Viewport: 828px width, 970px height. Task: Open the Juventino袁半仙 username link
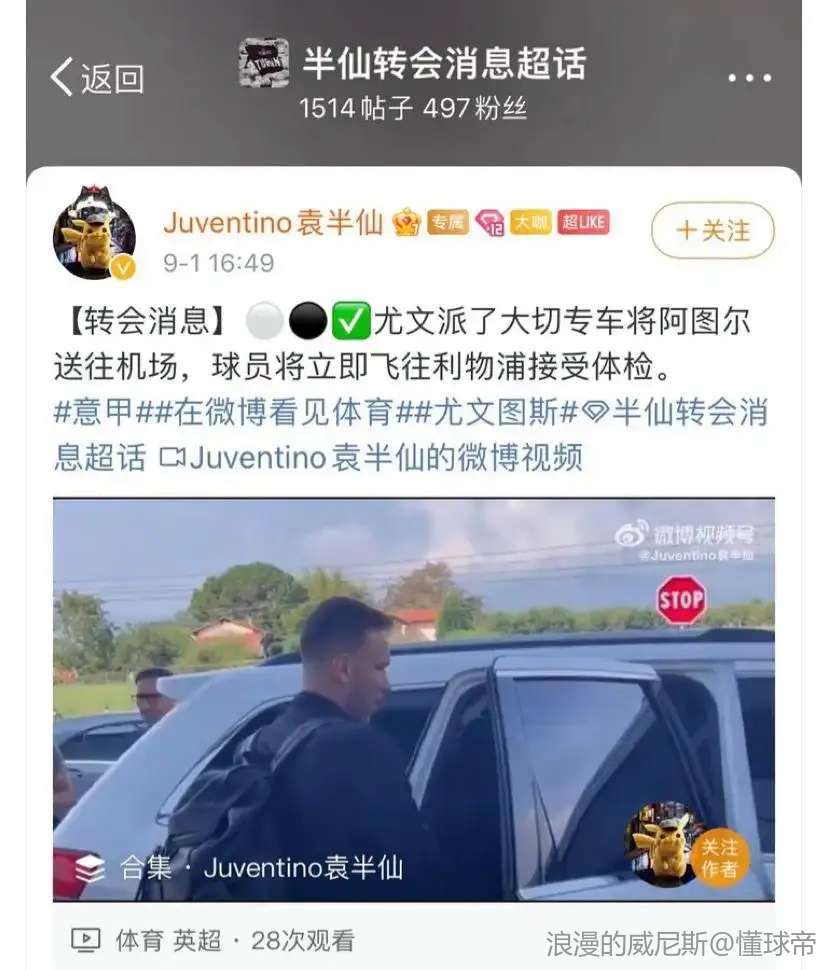[x=272, y=222]
